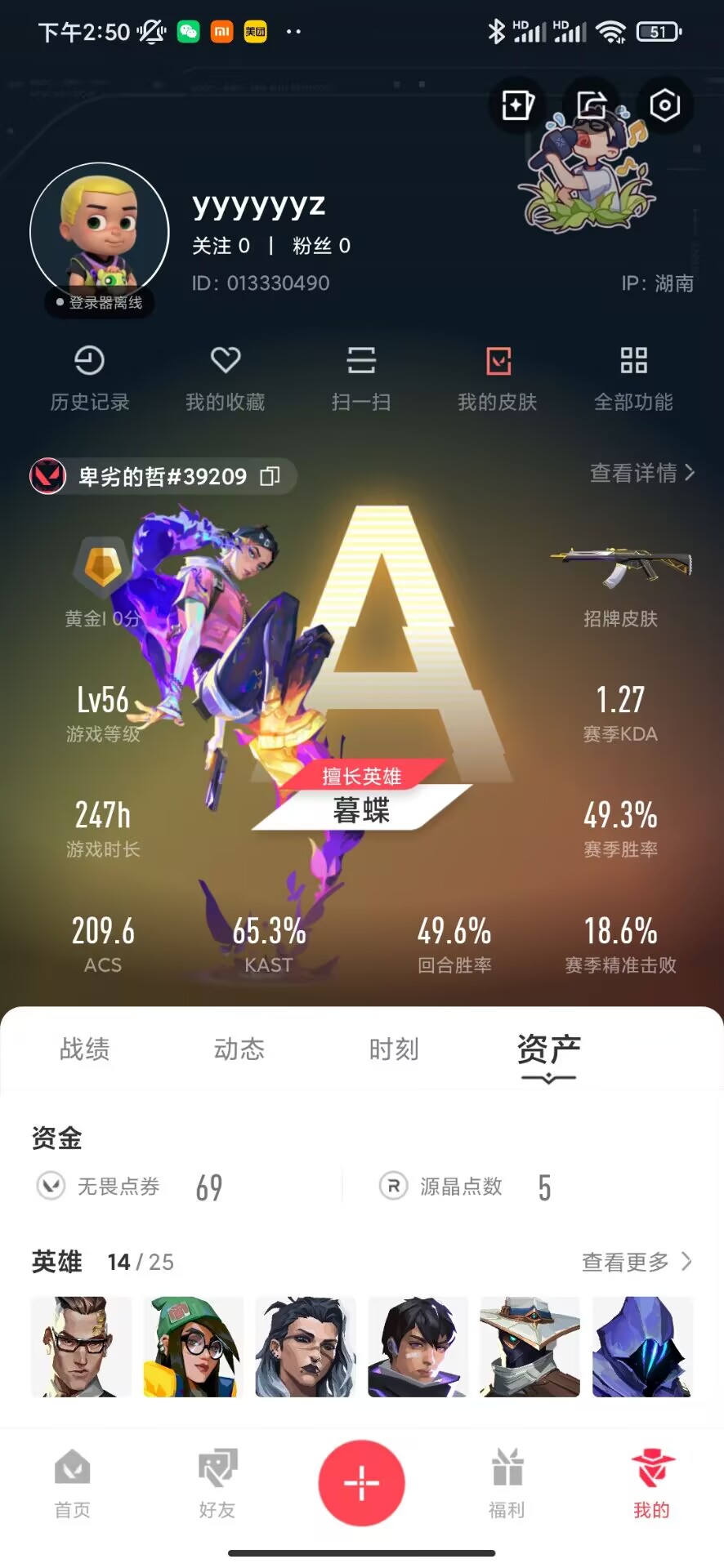Image resolution: width=724 pixels, height=1568 pixels.
Task: Open 历史记录 history
Action: [x=90, y=380]
